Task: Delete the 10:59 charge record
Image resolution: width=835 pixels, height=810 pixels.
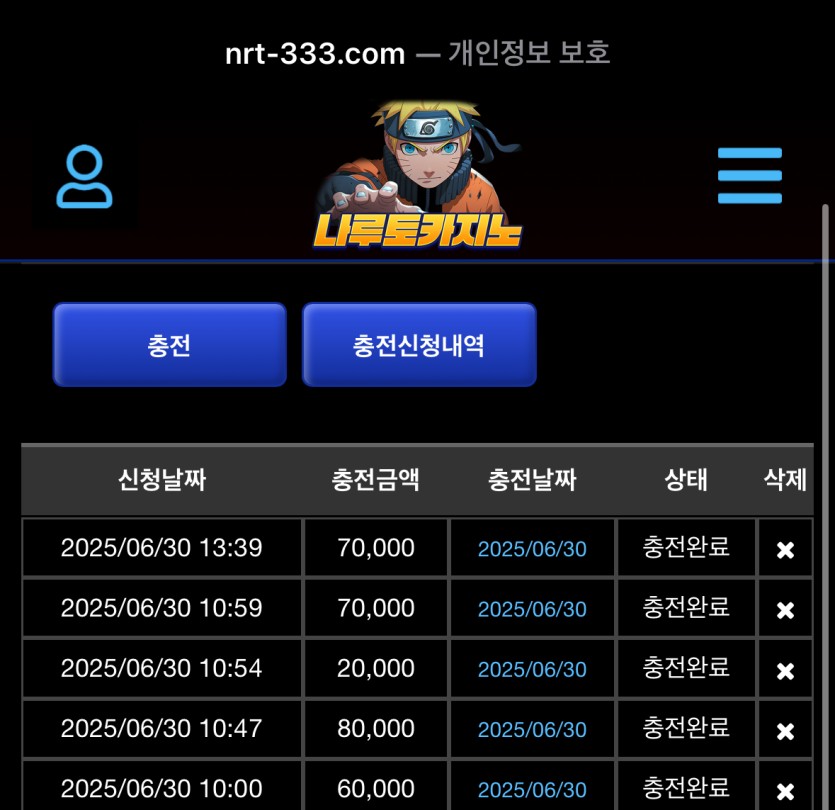Action: tap(785, 609)
